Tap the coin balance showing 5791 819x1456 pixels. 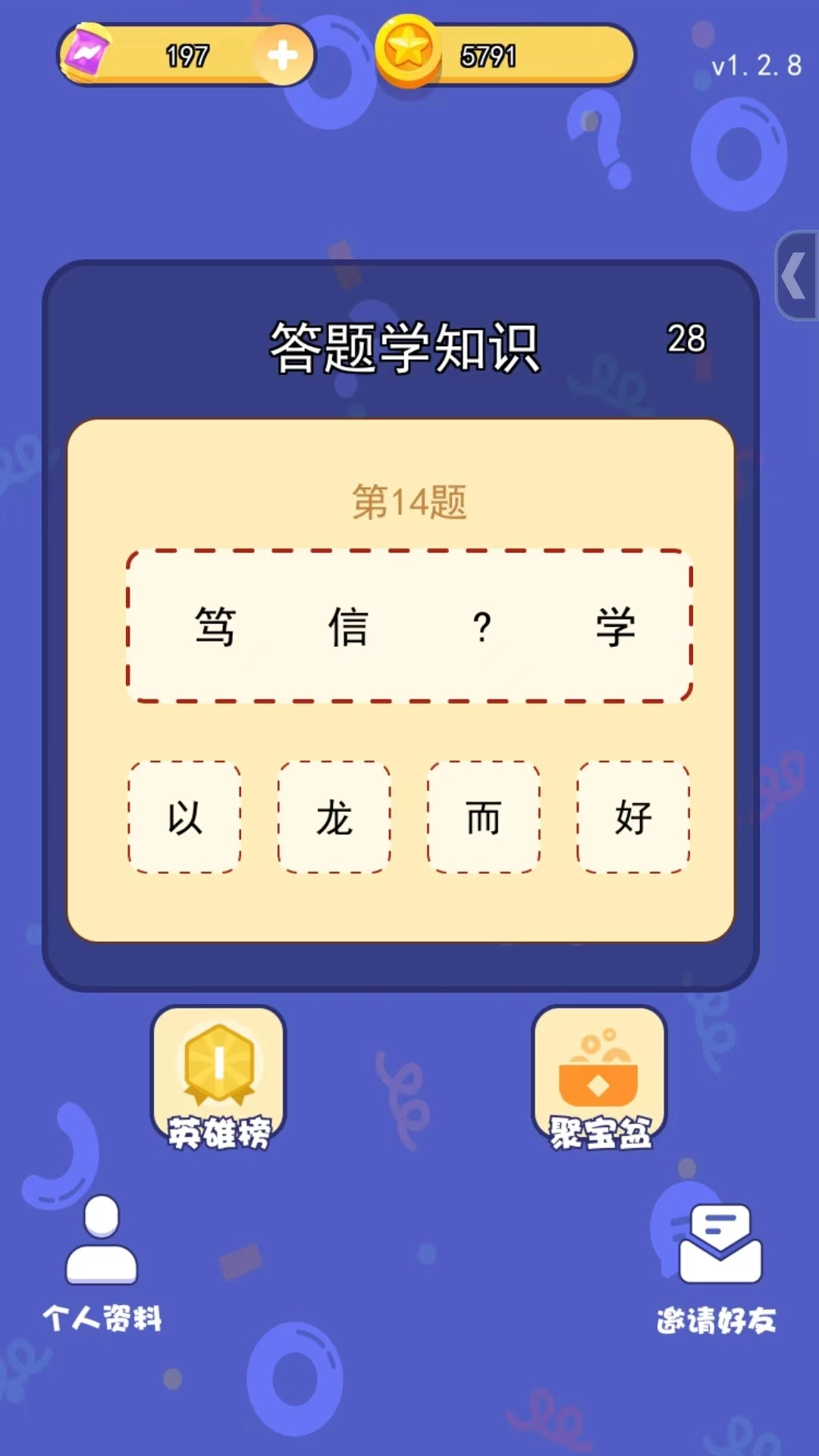tap(489, 53)
